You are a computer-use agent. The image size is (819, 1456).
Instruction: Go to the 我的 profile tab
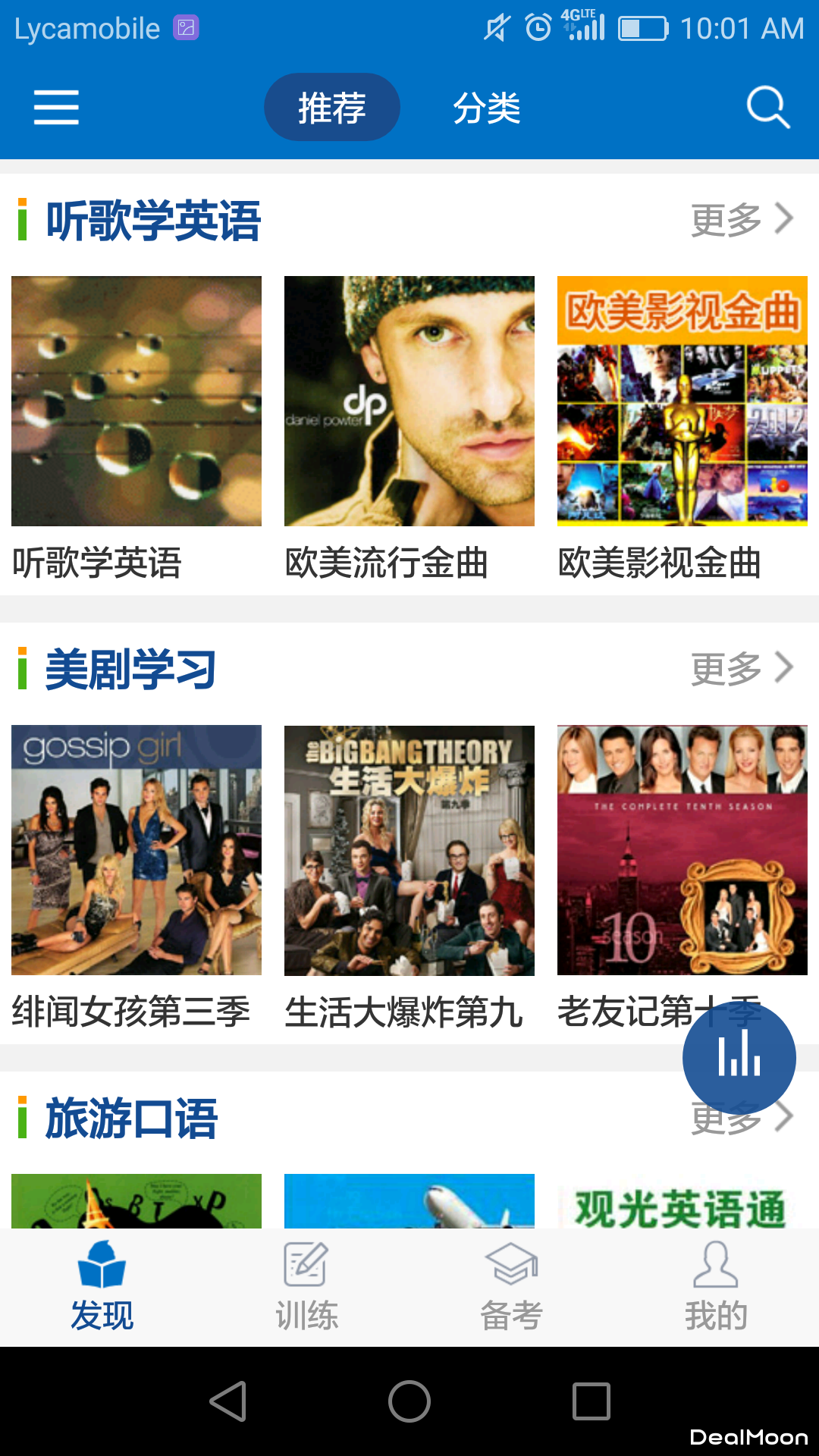717,1287
